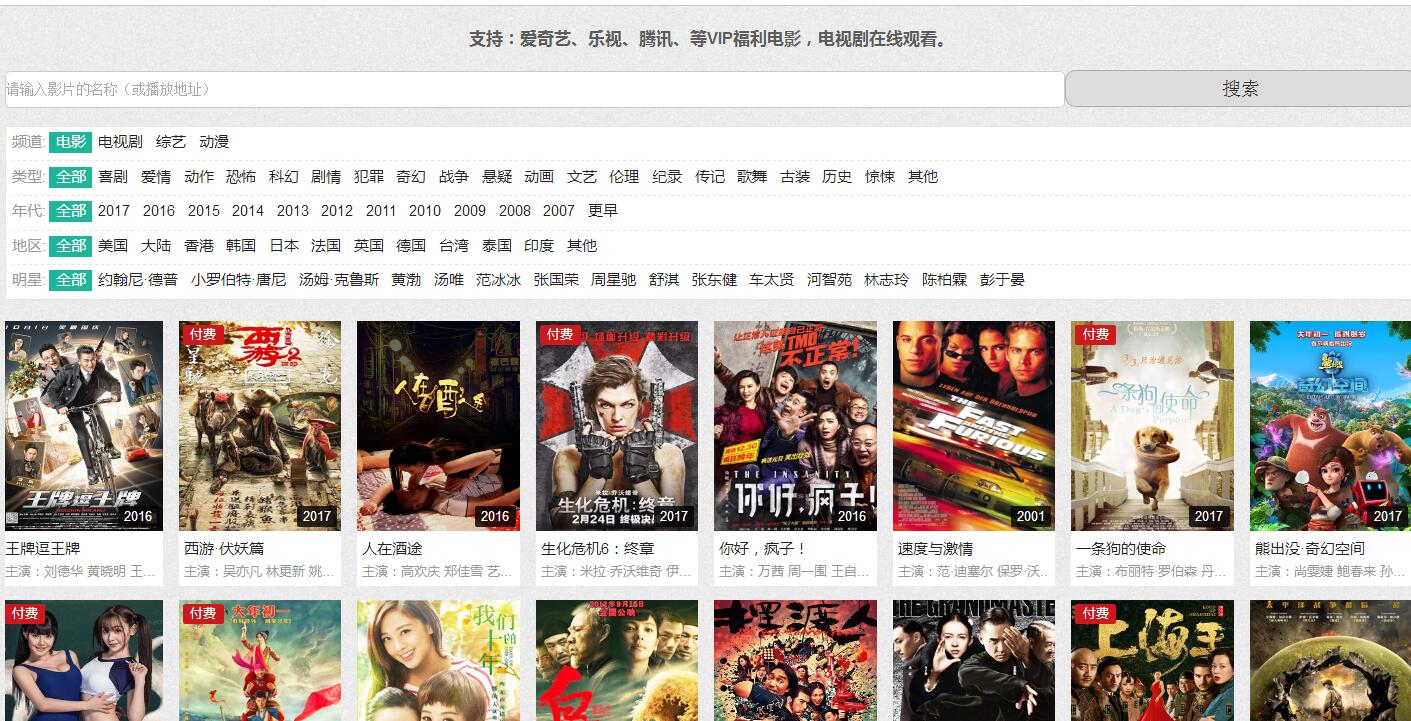Tap the movie title search field
Screen dimensions: 1411x721
tap(534, 89)
